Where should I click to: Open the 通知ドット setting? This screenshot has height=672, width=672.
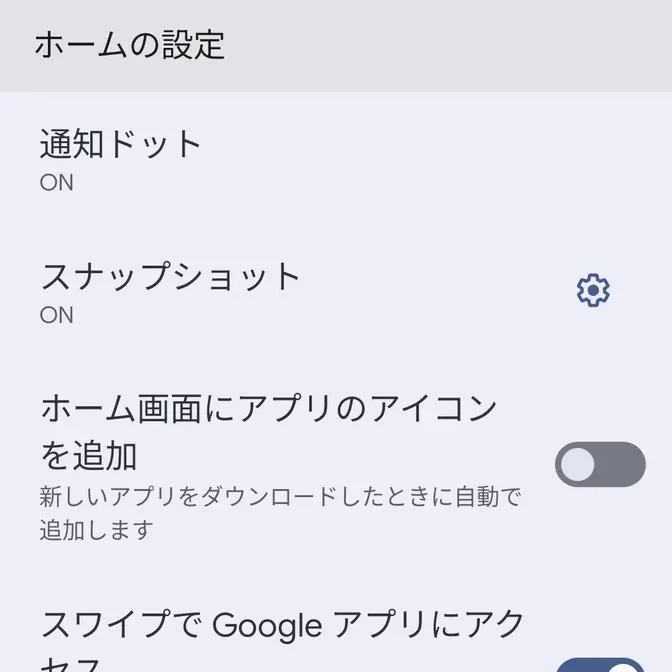[x=122, y=160]
